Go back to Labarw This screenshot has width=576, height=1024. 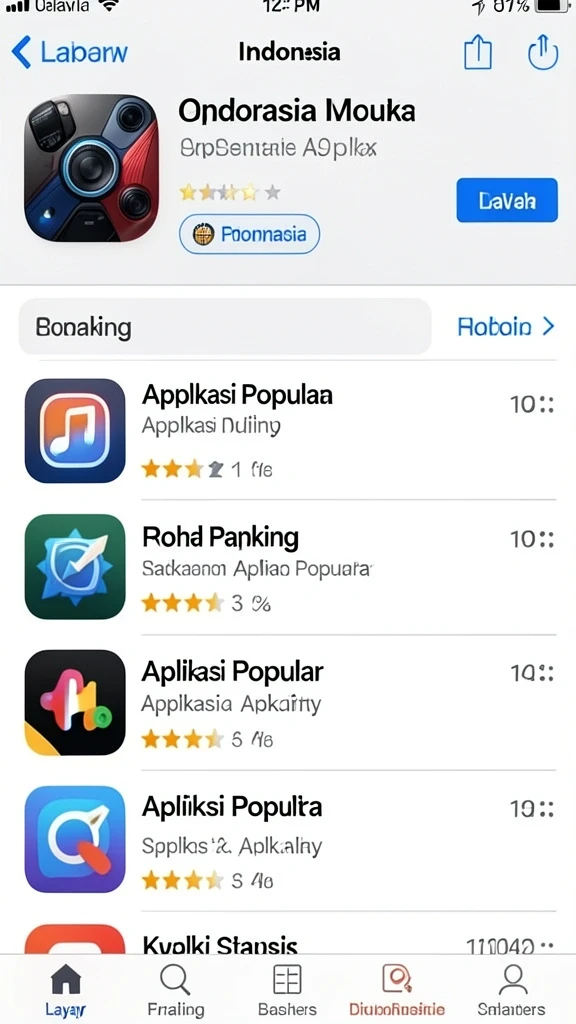coord(69,52)
